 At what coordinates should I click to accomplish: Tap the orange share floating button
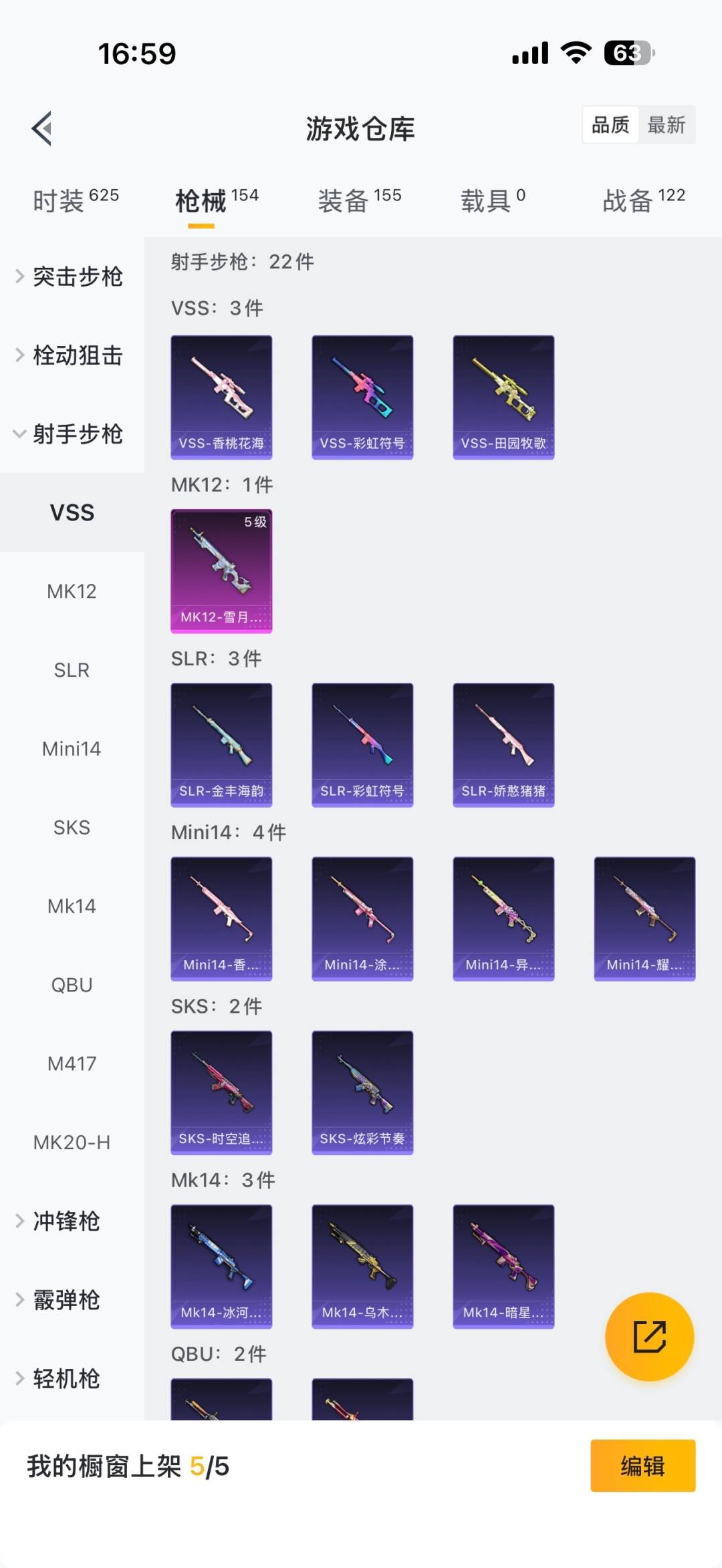coord(649,1336)
